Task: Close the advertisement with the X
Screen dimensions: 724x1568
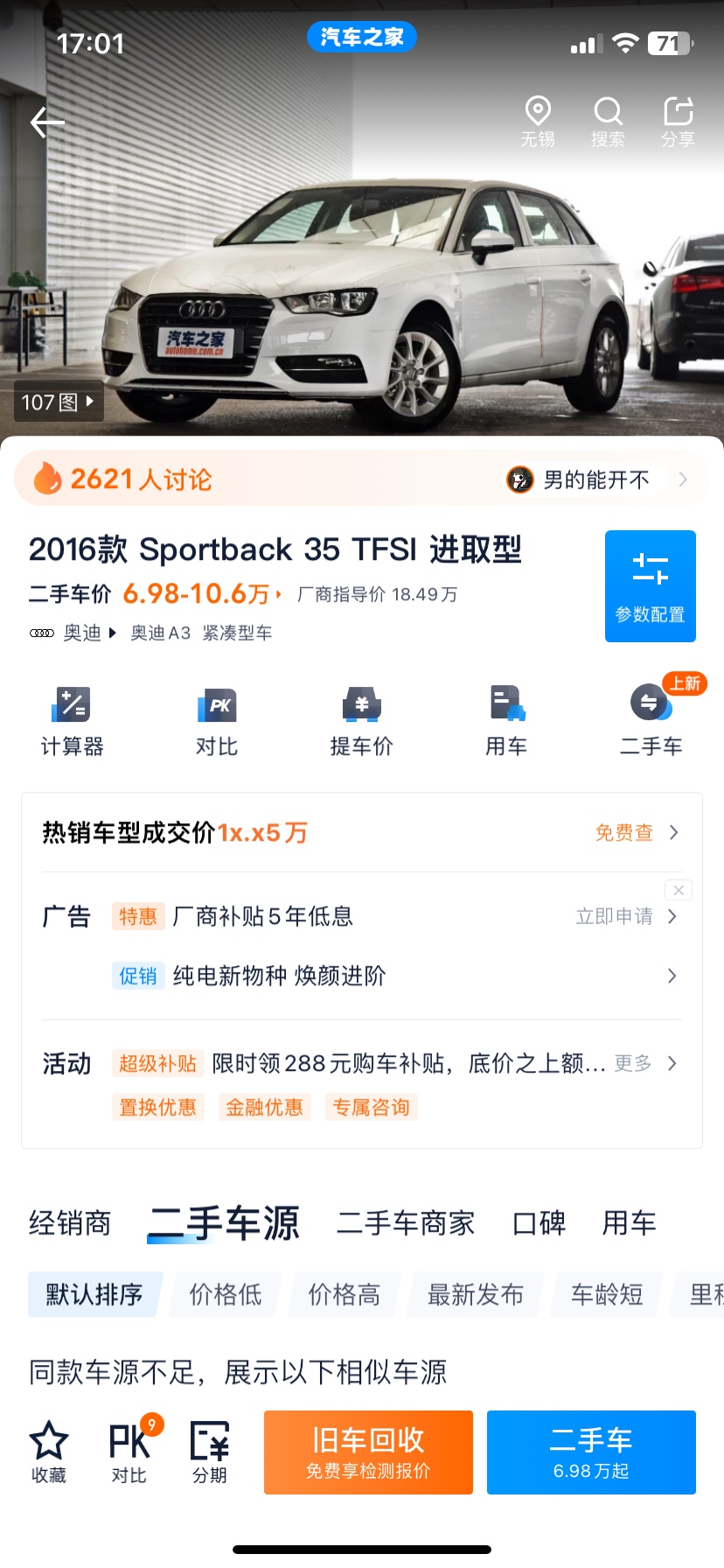Action: (x=679, y=890)
